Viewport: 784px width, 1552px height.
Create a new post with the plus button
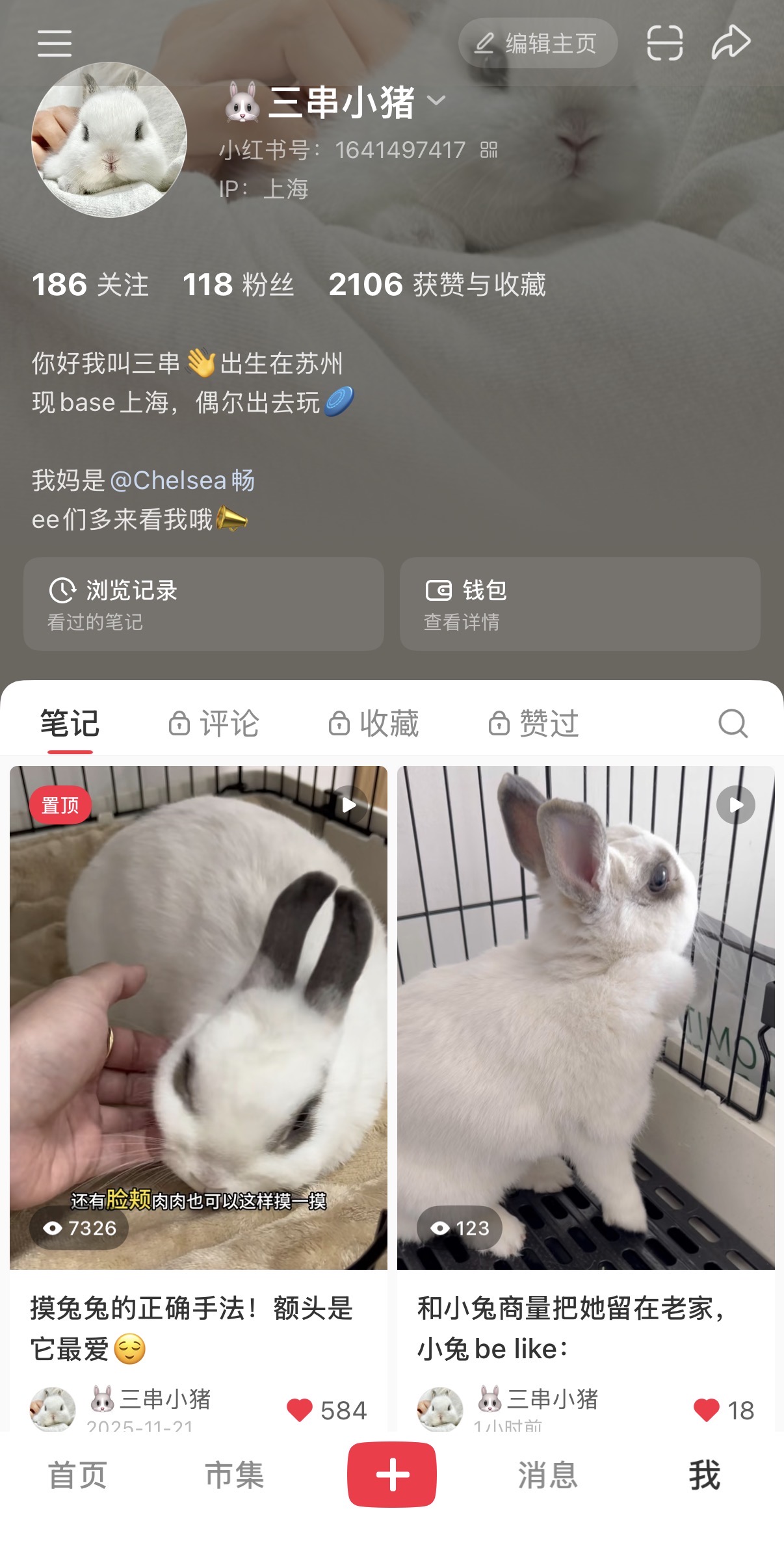391,1474
